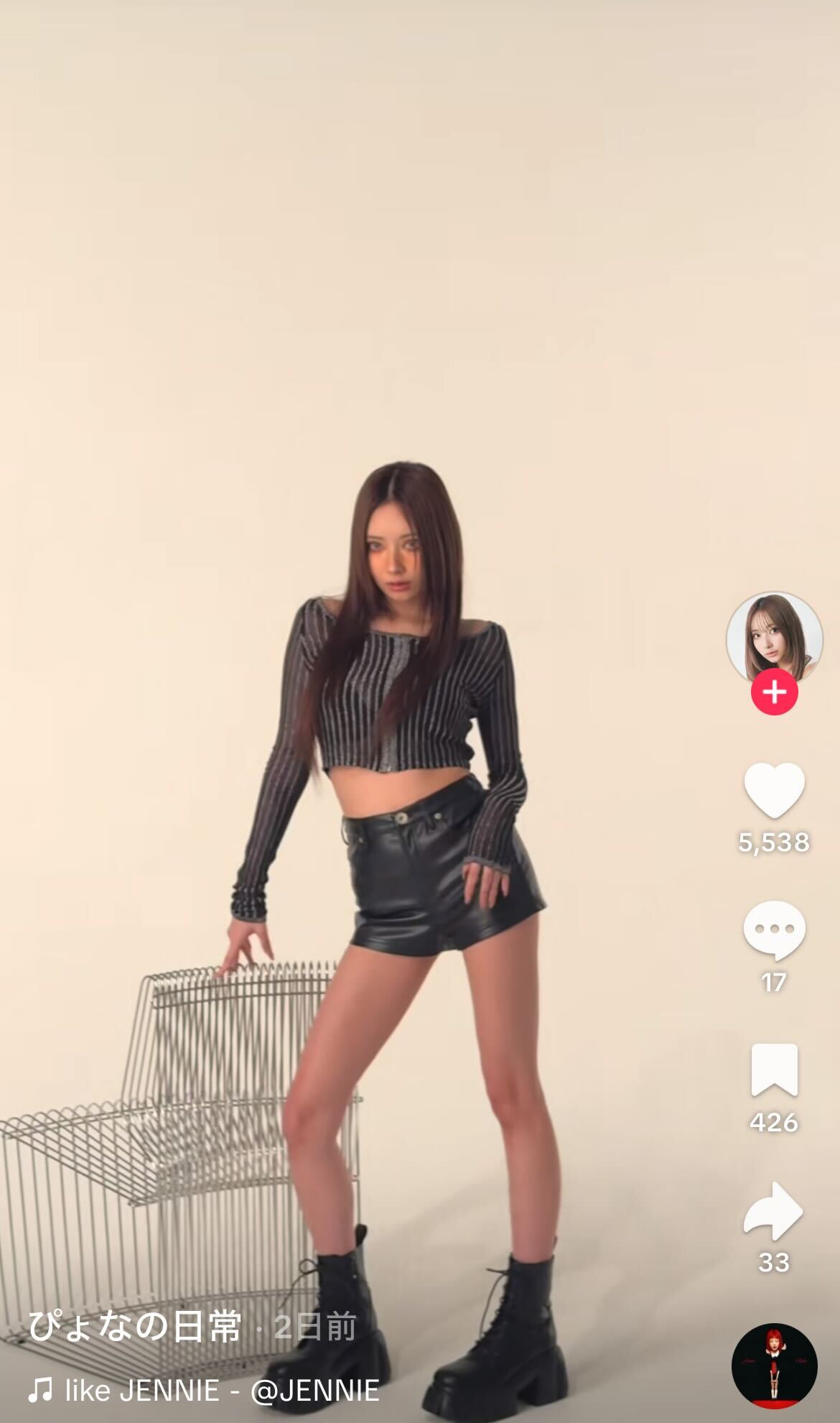840x1423 pixels.
Task: Open the comments on this video
Action: [774, 931]
